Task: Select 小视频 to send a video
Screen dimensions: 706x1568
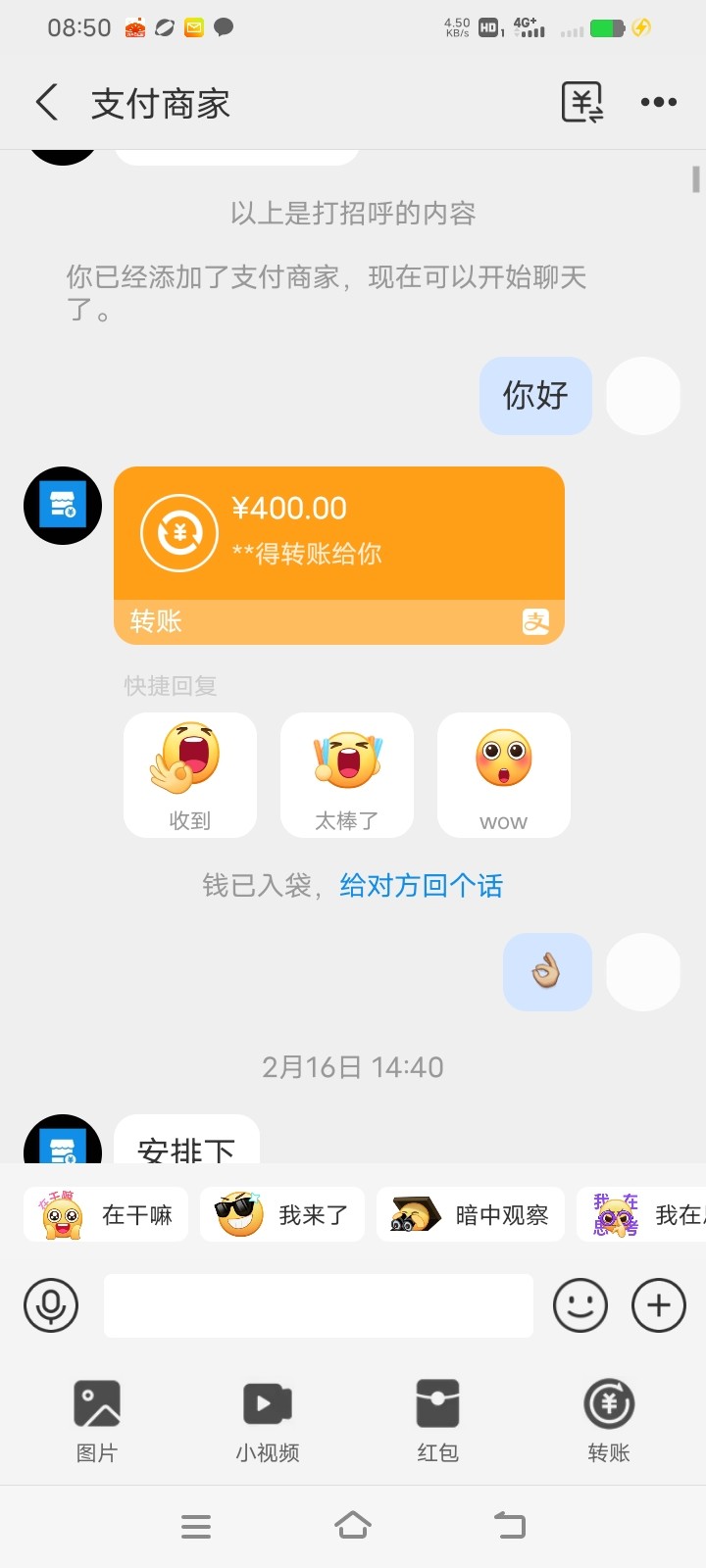Action: [268, 1419]
